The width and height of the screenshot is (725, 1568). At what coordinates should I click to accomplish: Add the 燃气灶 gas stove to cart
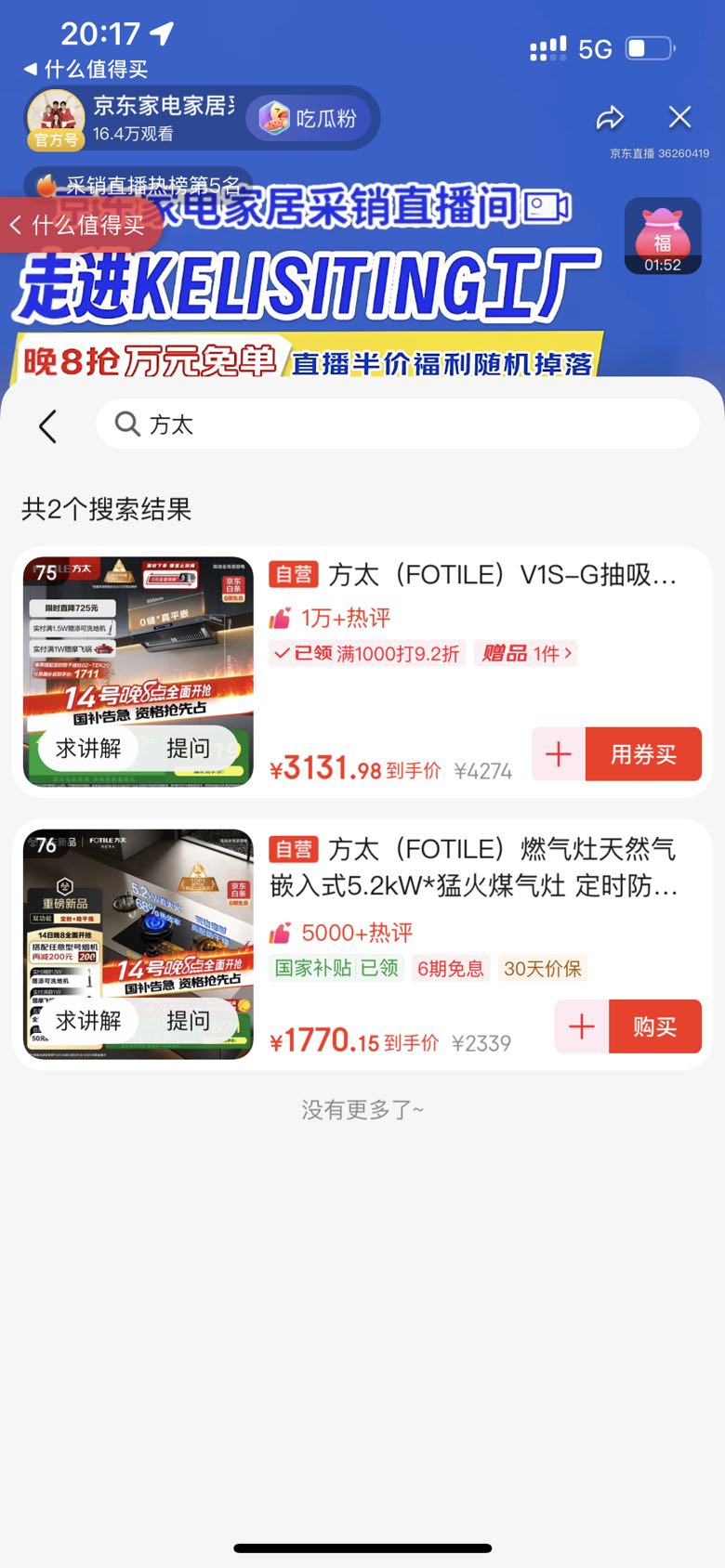point(582,1026)
